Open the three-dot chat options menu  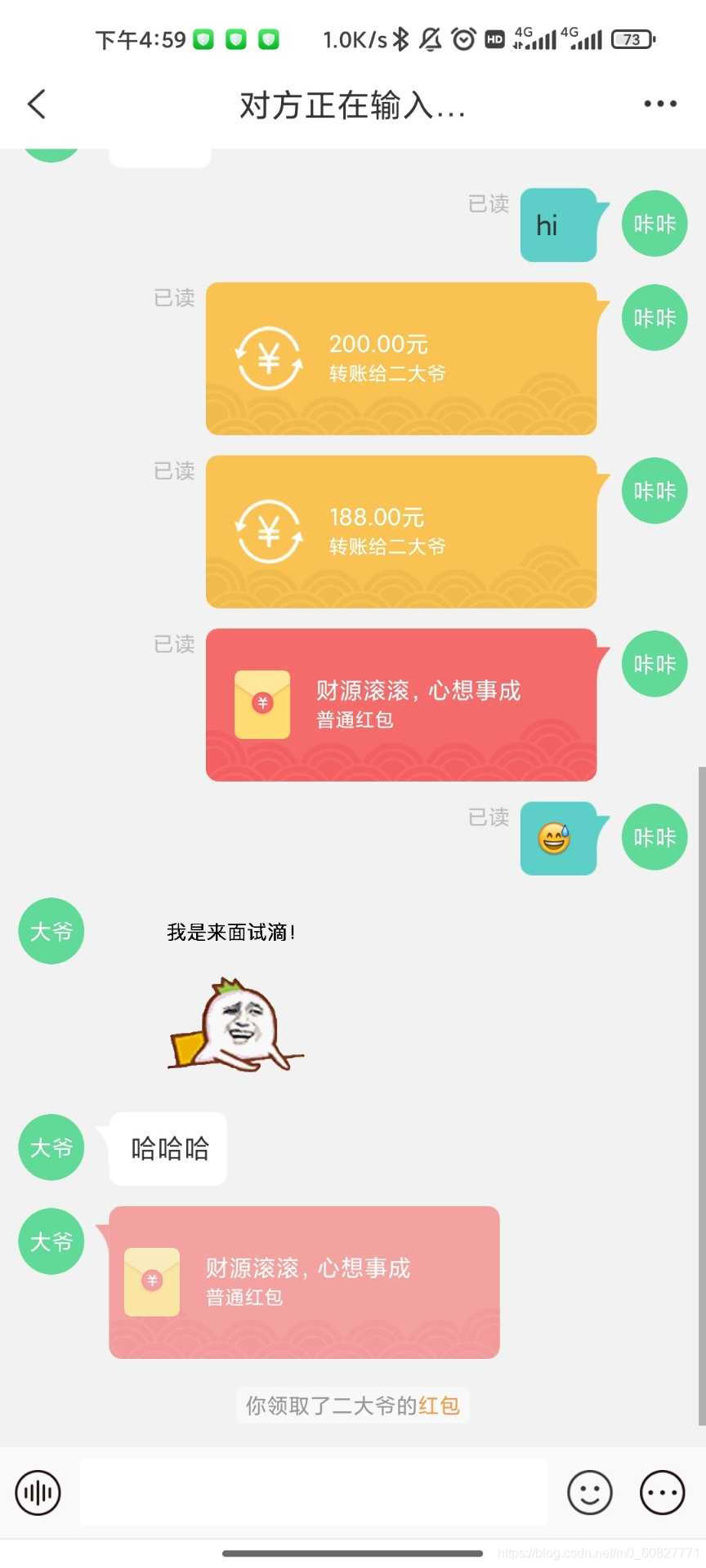(x=659, y=104)
